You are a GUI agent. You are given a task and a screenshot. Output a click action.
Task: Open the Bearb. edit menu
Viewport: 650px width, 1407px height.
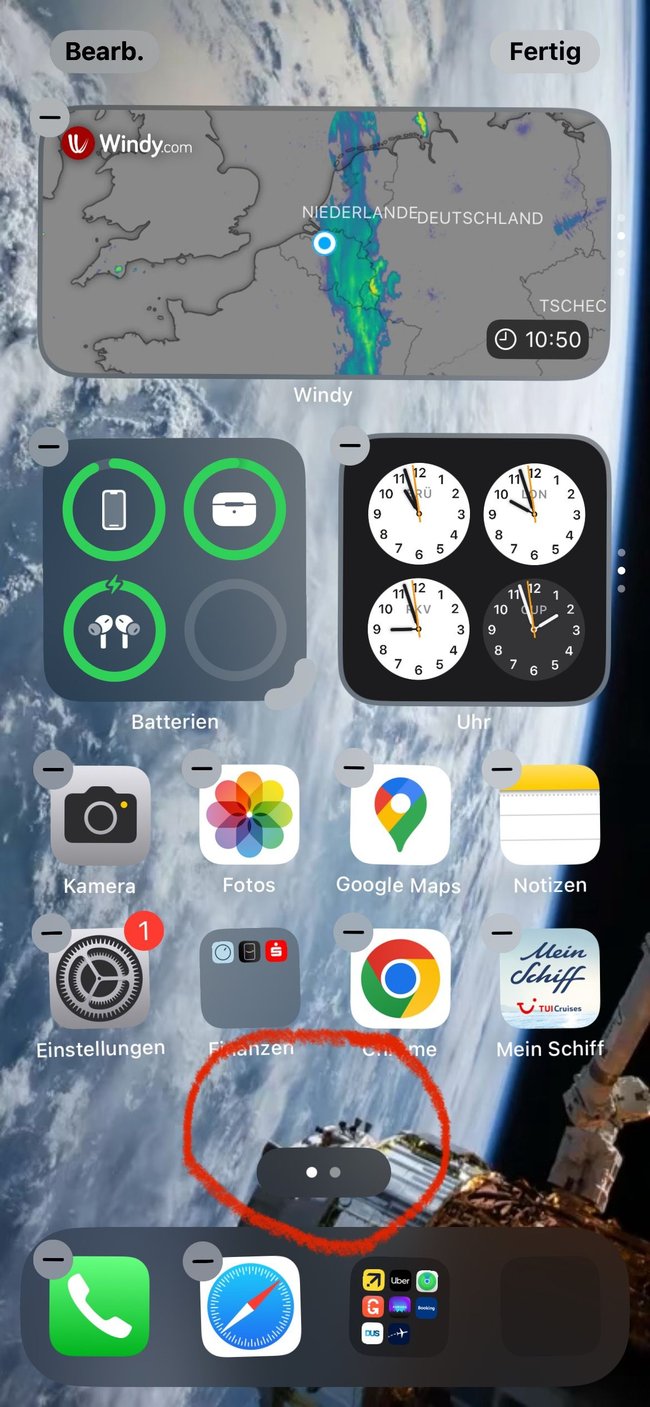click(x=104, y=52)
